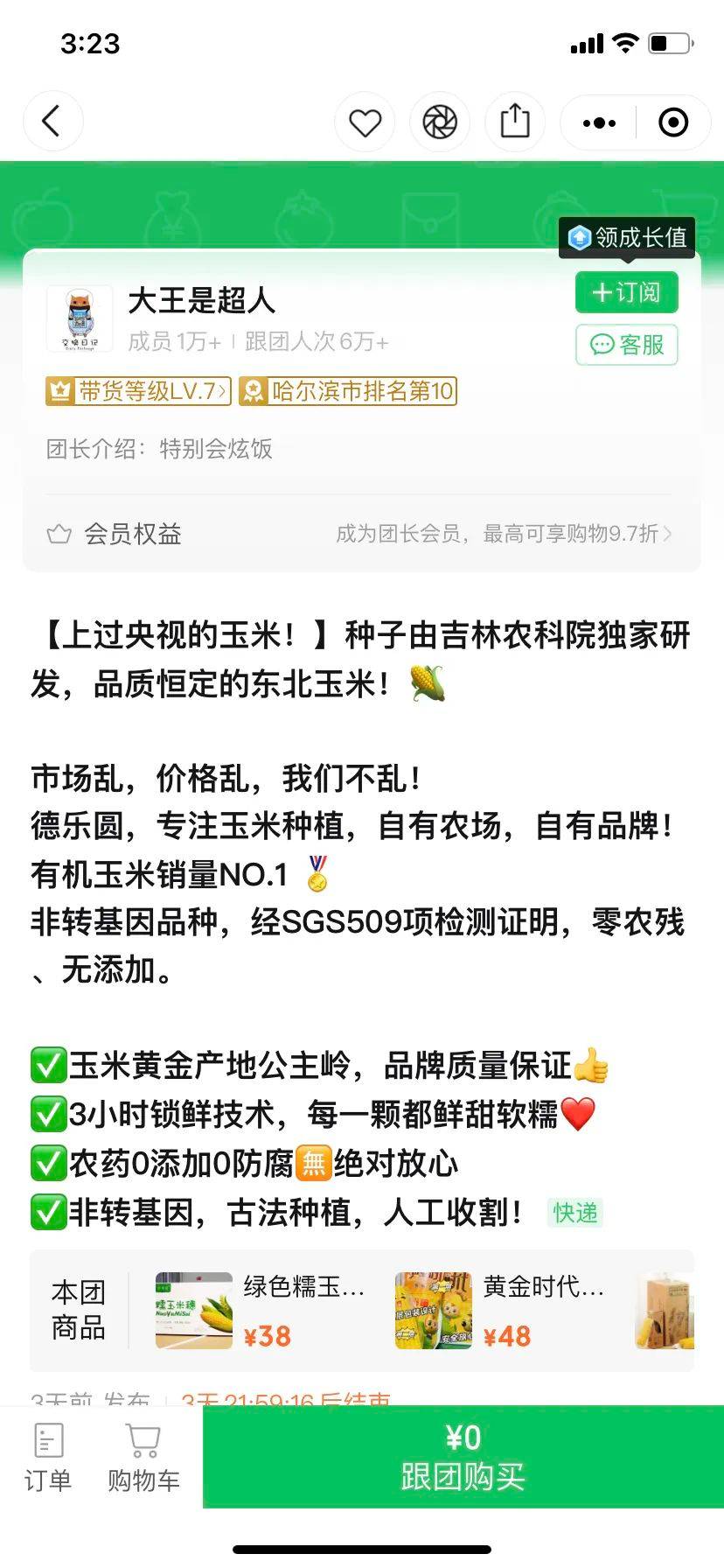Open the 购物车 shopping cart
This screenshot has height=1568, width=724.
[x=143, y=1457]
